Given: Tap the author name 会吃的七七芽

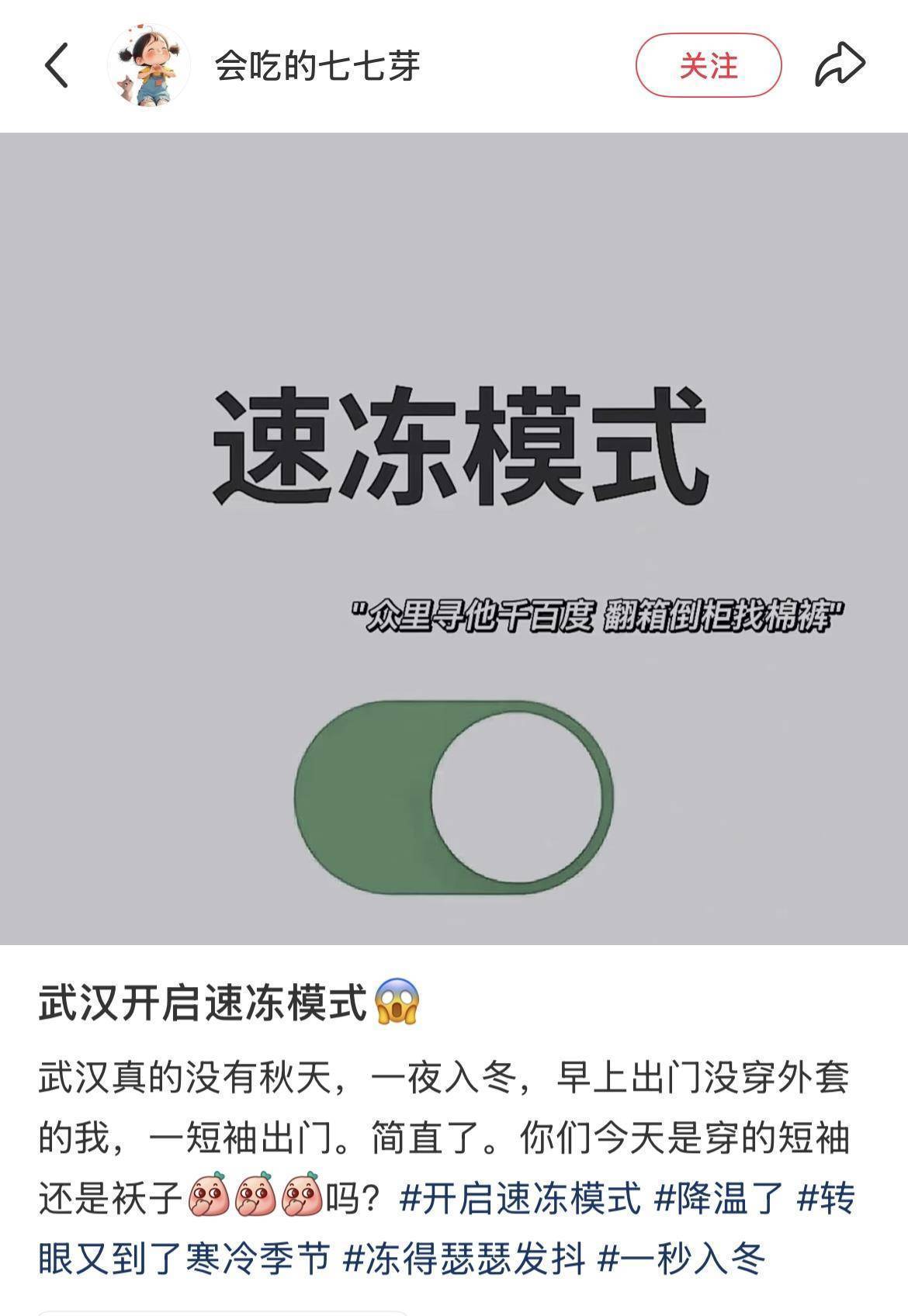Looking at the screenshot, I should 317,65.
